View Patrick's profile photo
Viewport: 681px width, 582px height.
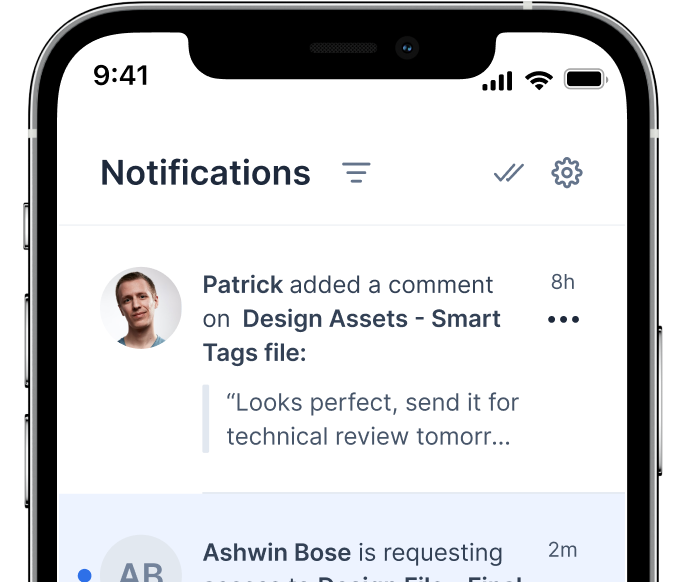click(141, 307)
